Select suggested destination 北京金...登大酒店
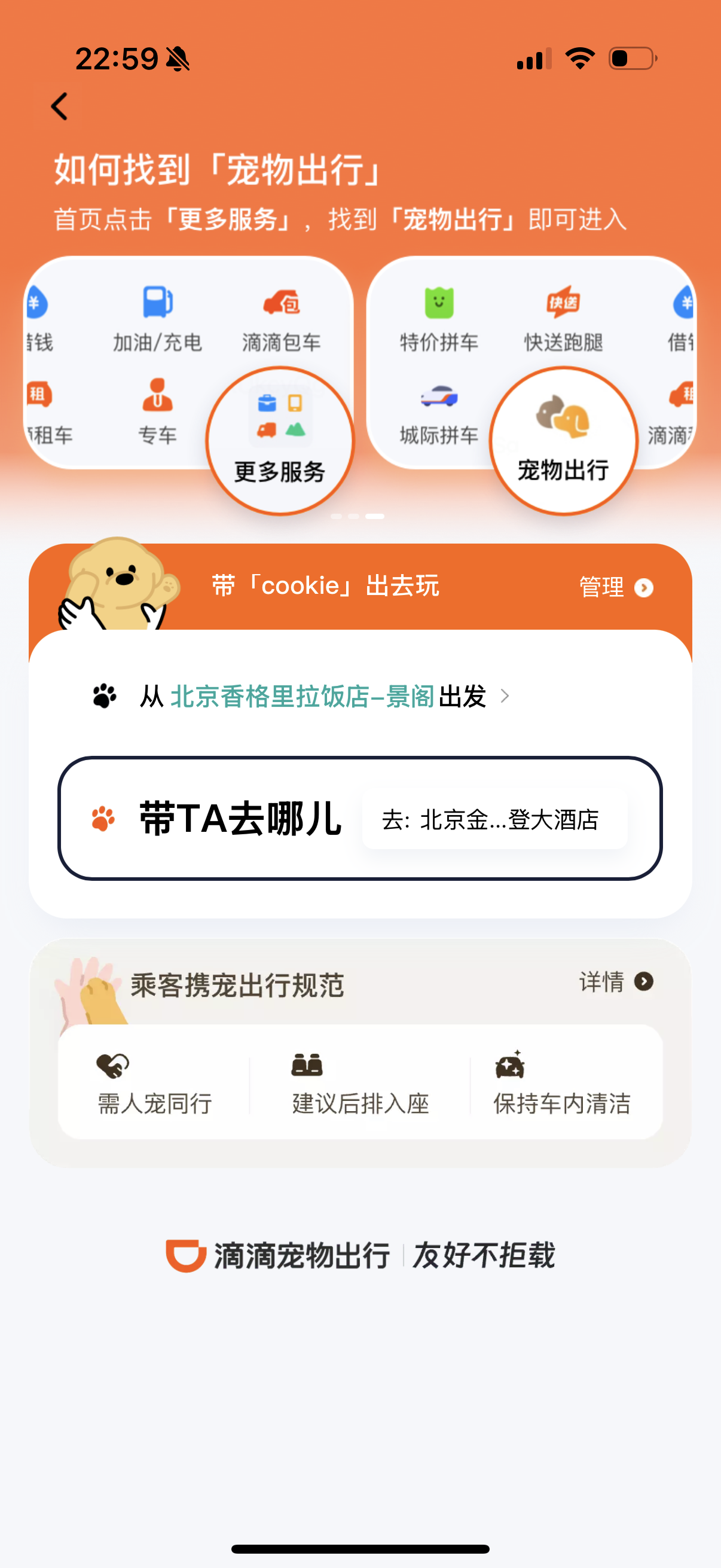The image size is (721, 1568). click(494, 819)
